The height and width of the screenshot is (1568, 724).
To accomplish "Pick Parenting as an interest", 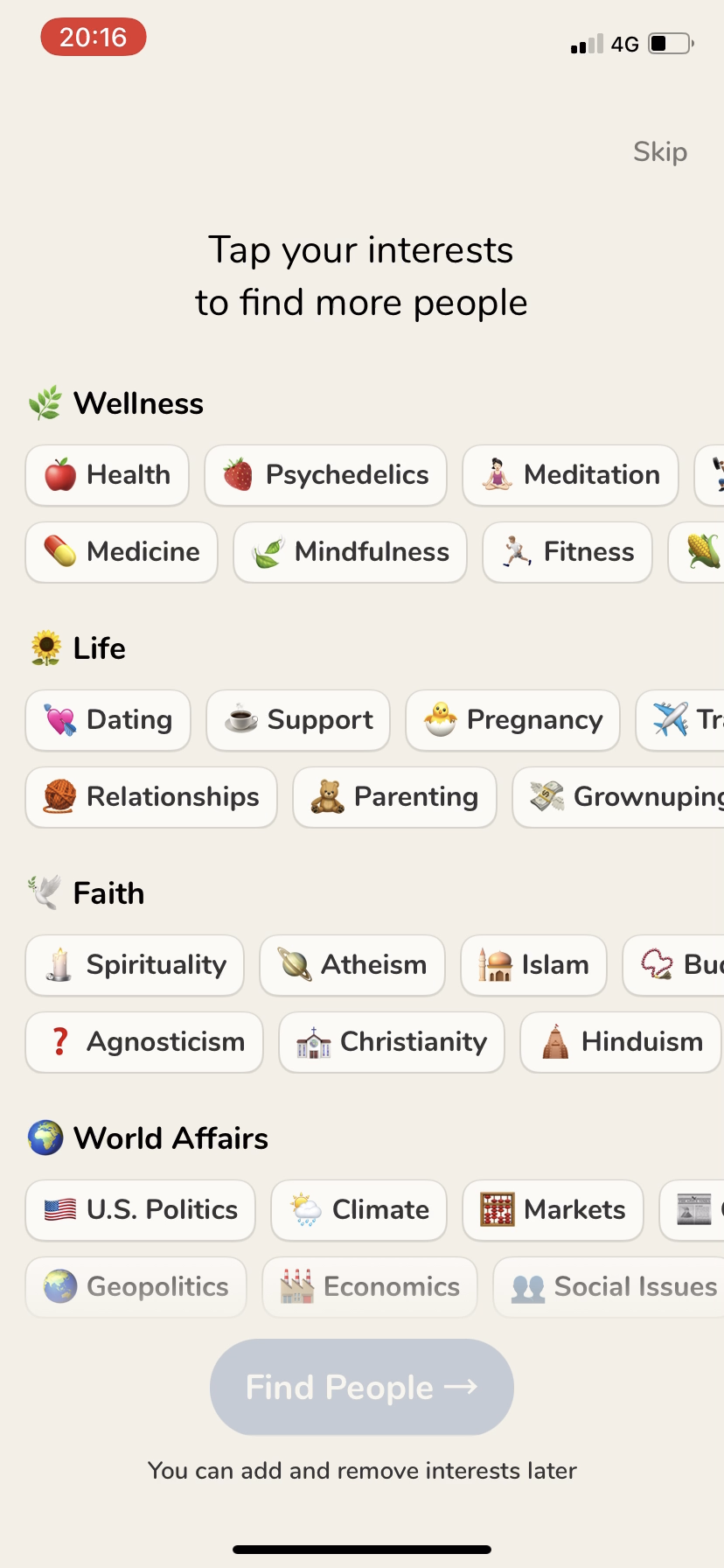I will 394,797.
